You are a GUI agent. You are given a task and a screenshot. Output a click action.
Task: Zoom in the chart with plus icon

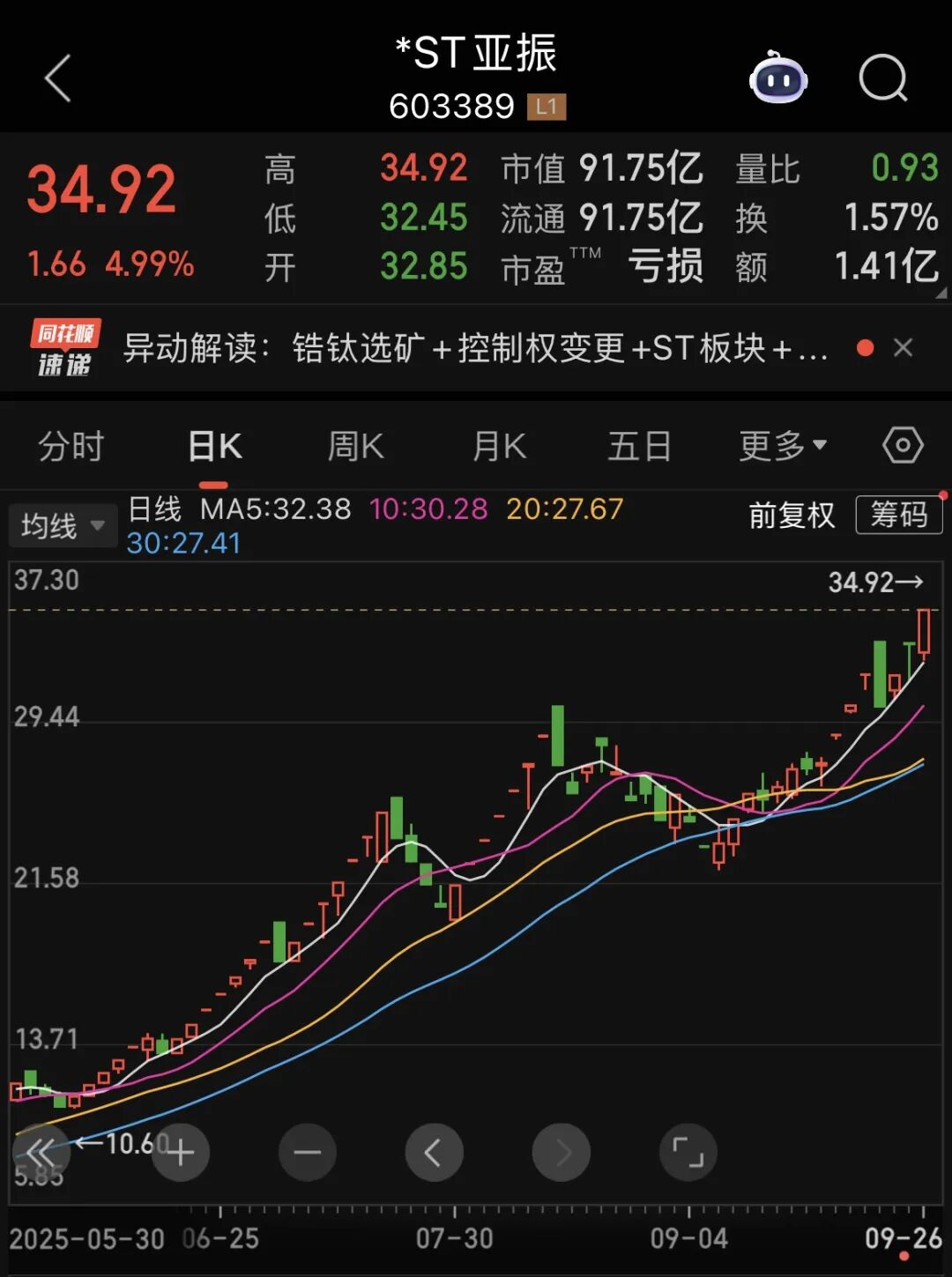coord(181,1152)
